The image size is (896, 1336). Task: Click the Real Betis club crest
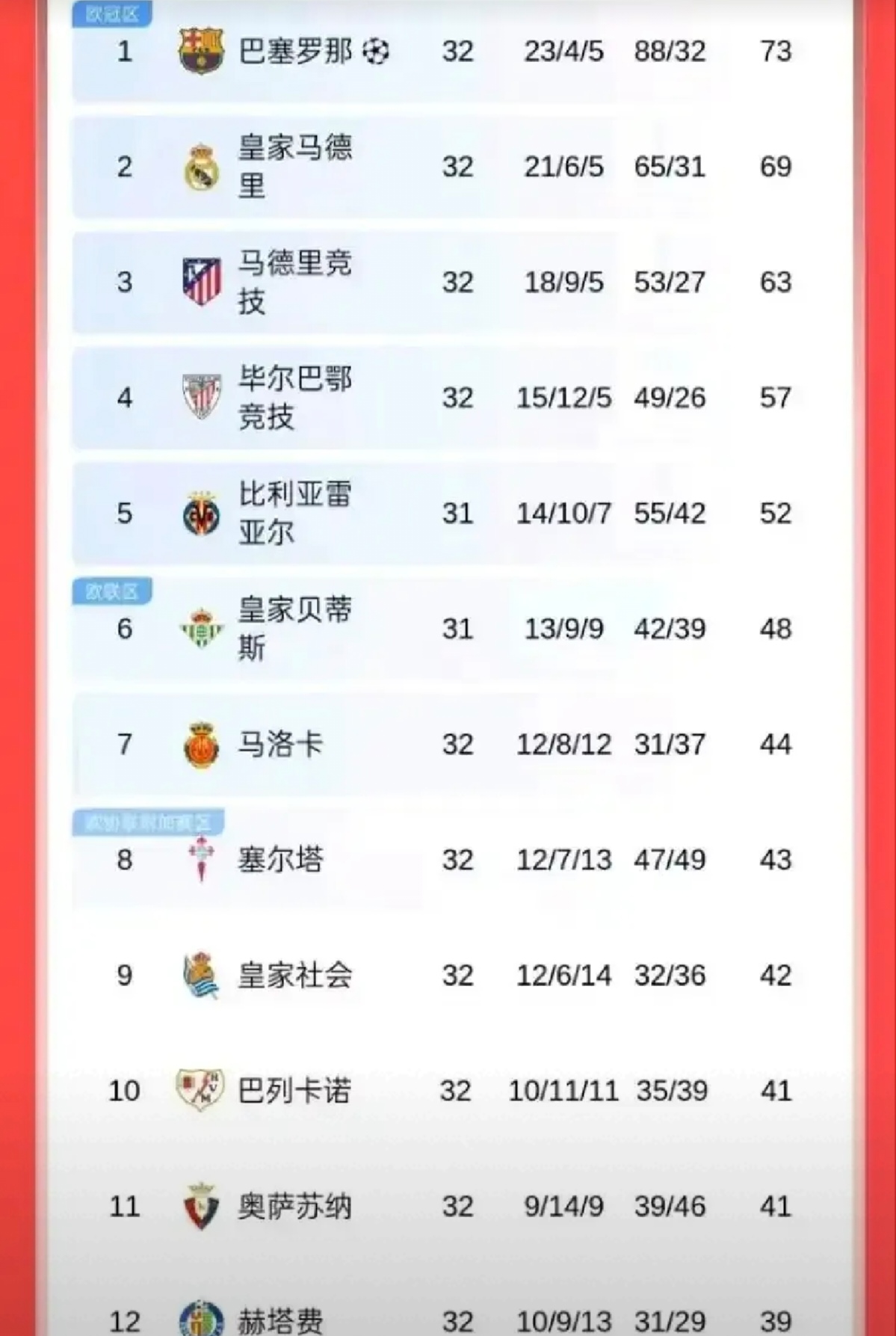pos(199,629)
